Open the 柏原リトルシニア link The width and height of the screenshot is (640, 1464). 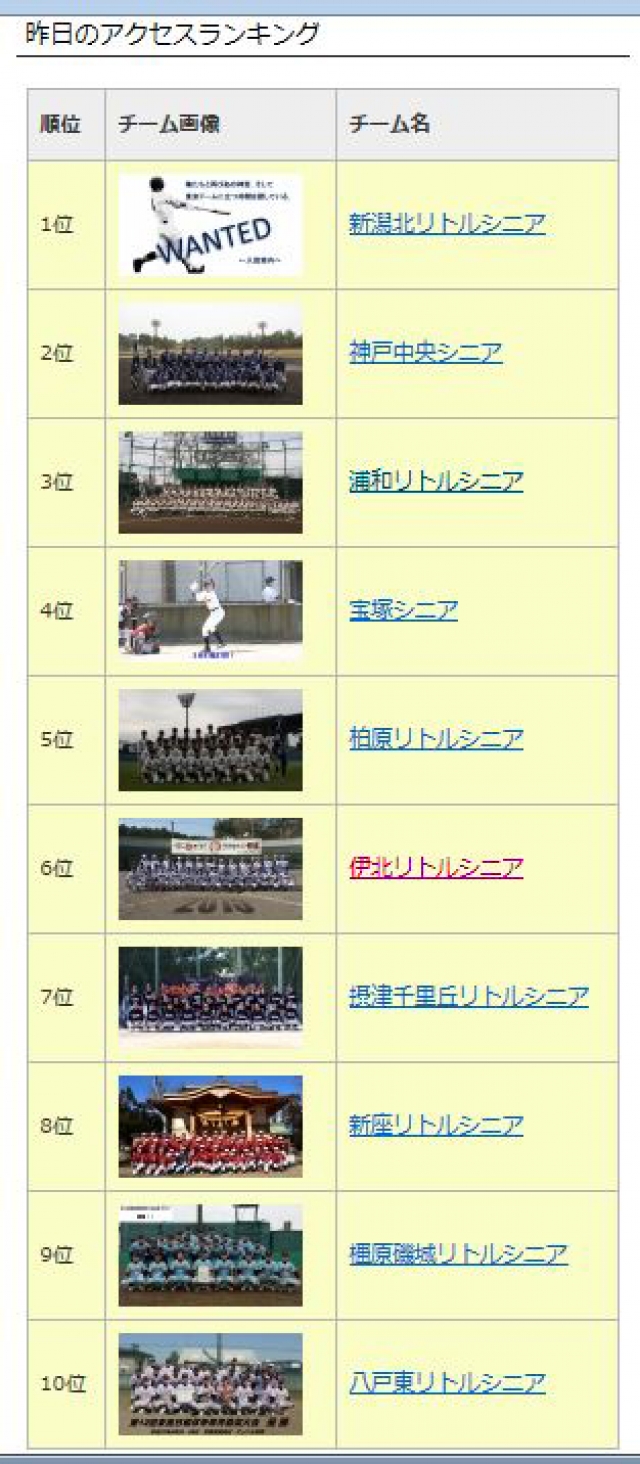click(436, 739)
